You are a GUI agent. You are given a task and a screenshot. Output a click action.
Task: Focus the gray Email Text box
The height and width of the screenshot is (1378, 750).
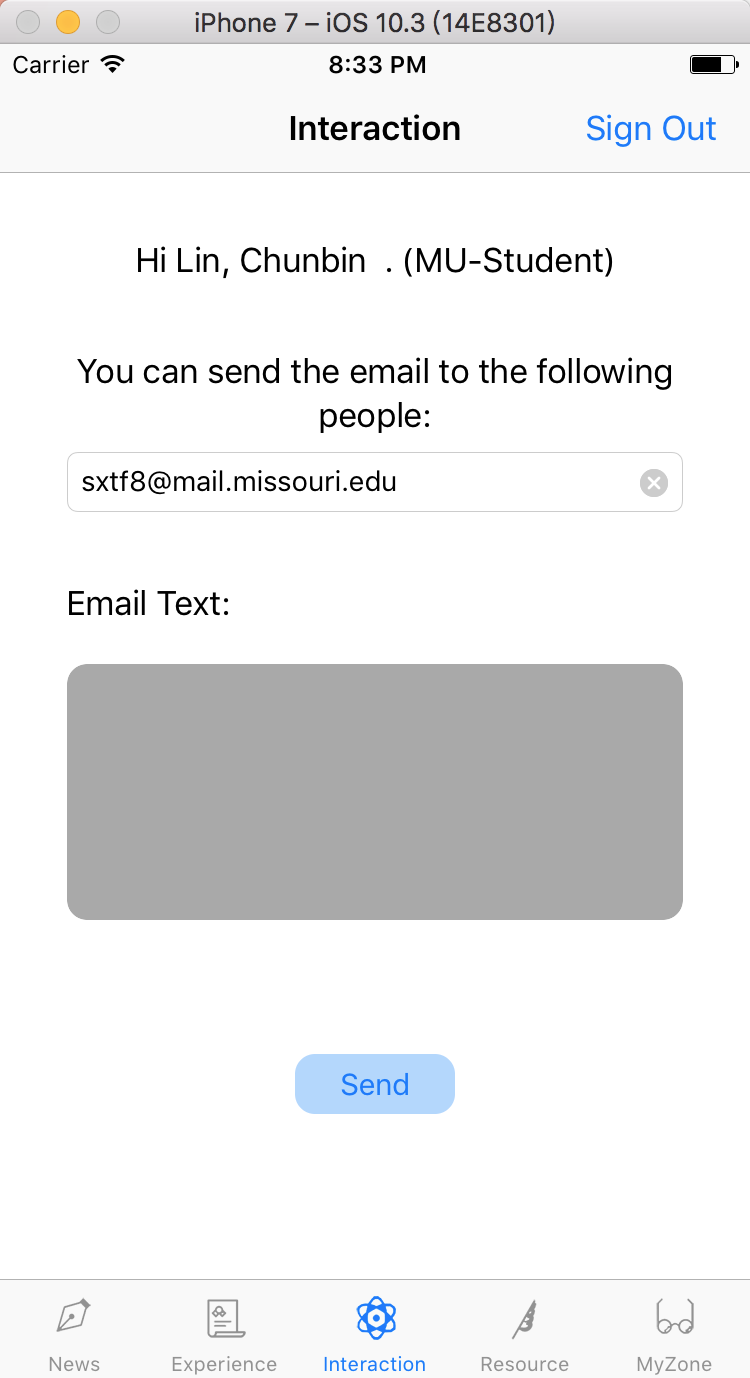(375, 792)
